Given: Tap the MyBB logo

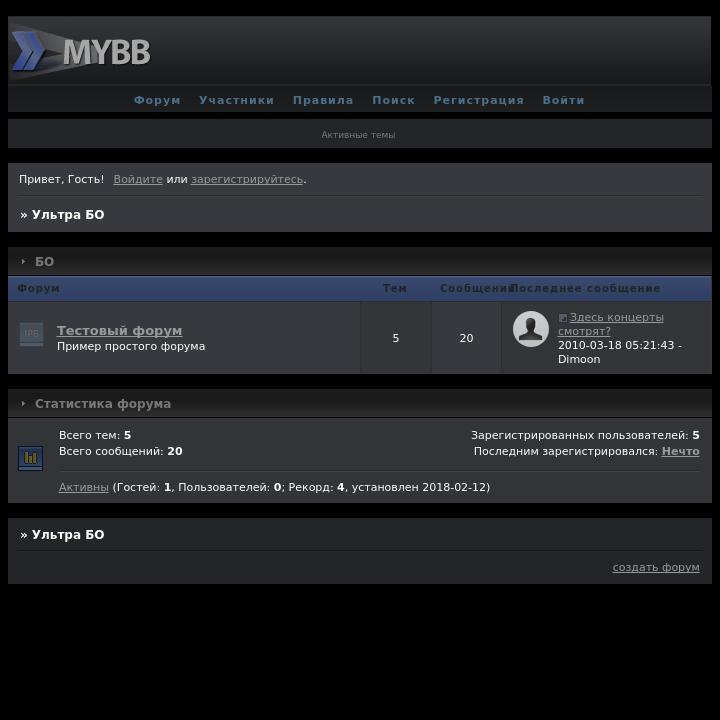Looking at the screenshot, I should click(x=82, y=51).
